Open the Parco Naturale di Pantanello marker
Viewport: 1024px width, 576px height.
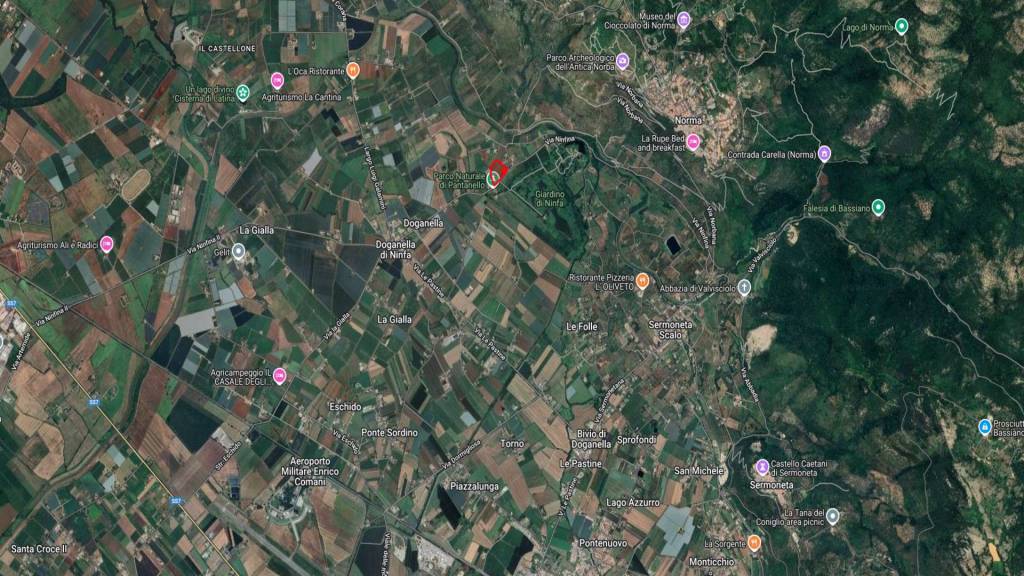tap(494, 176)
